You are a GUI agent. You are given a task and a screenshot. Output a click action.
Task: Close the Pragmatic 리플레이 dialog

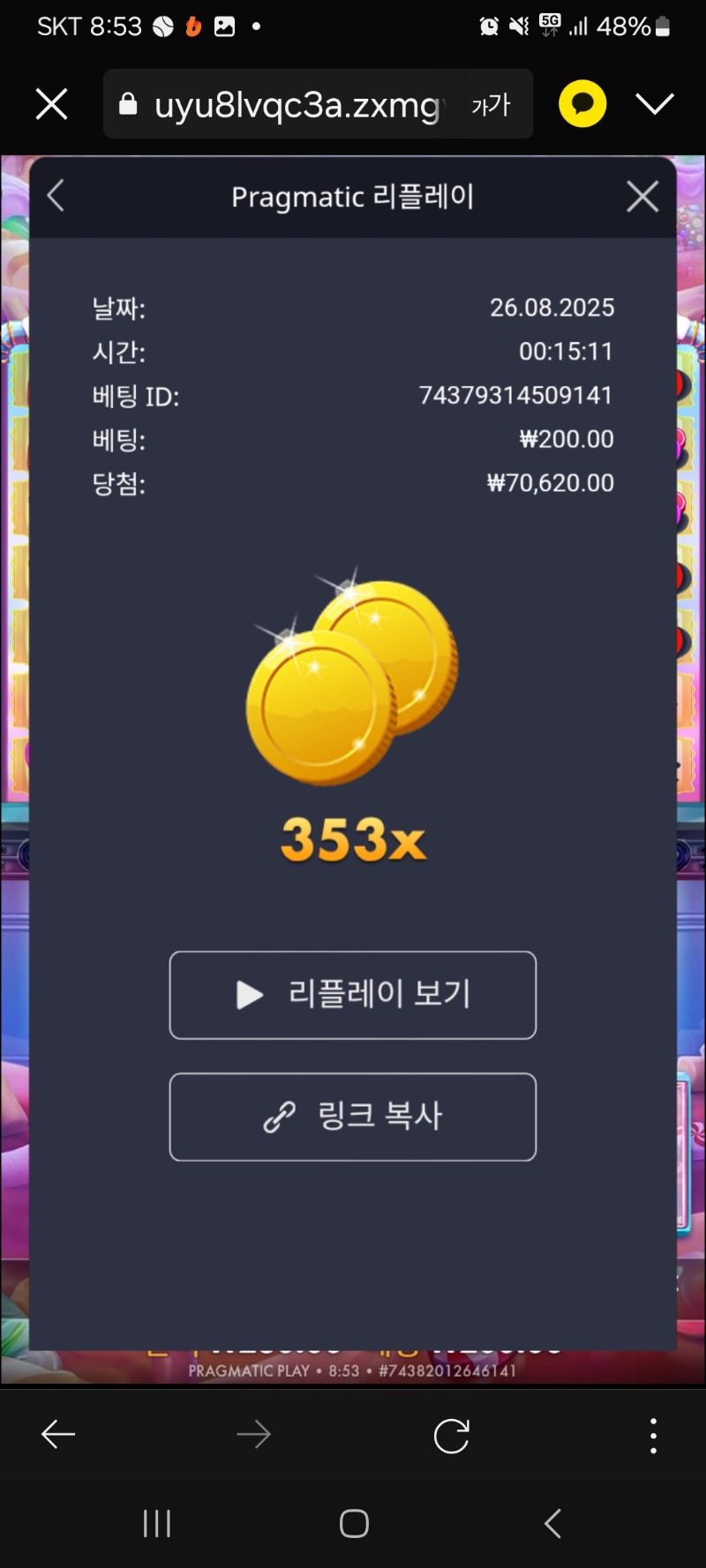pos(642,196)
